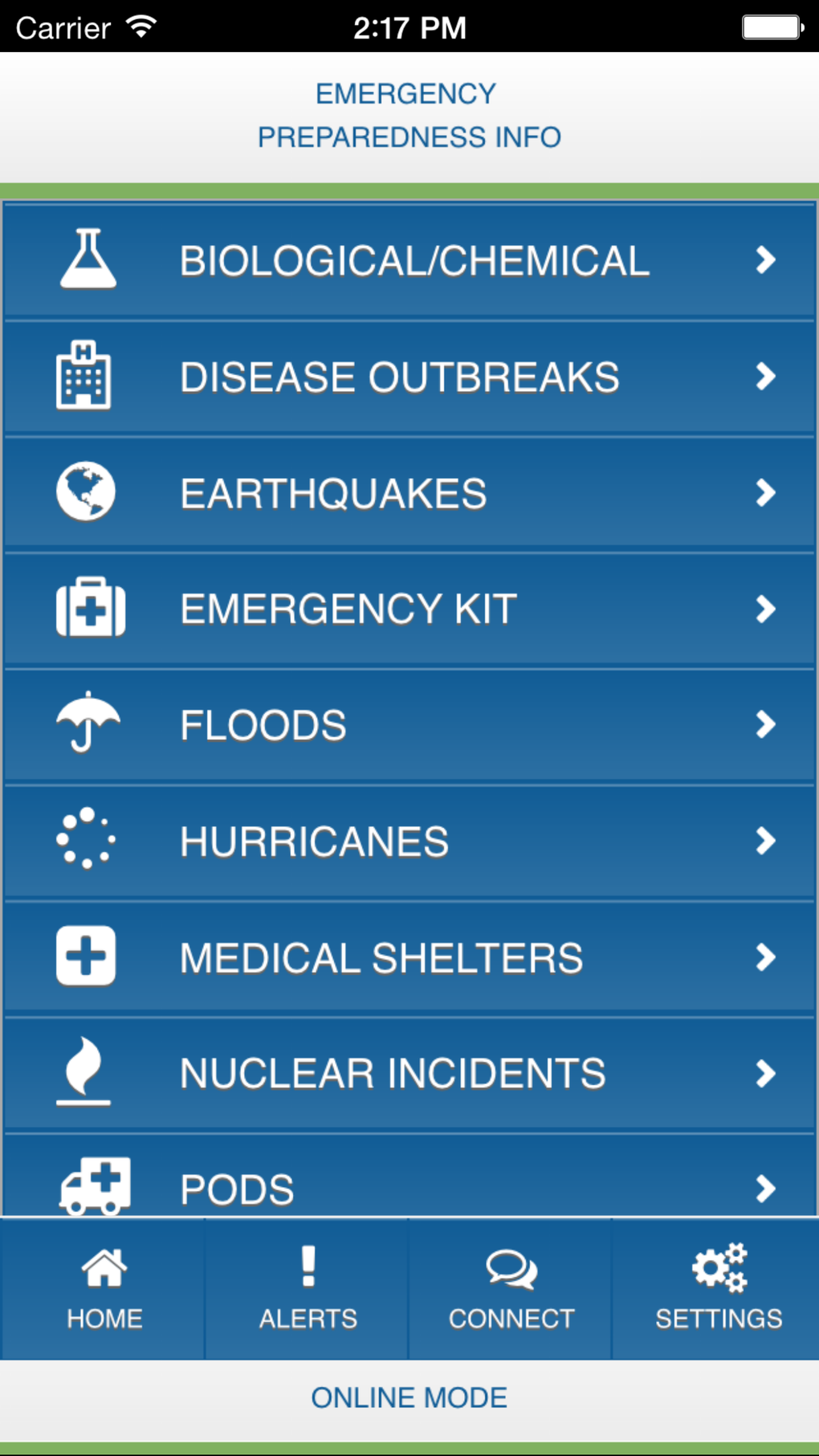Switch to the Alerts tab
The height and width of the screenshot is (1456, 819).
pos(308,1288)
